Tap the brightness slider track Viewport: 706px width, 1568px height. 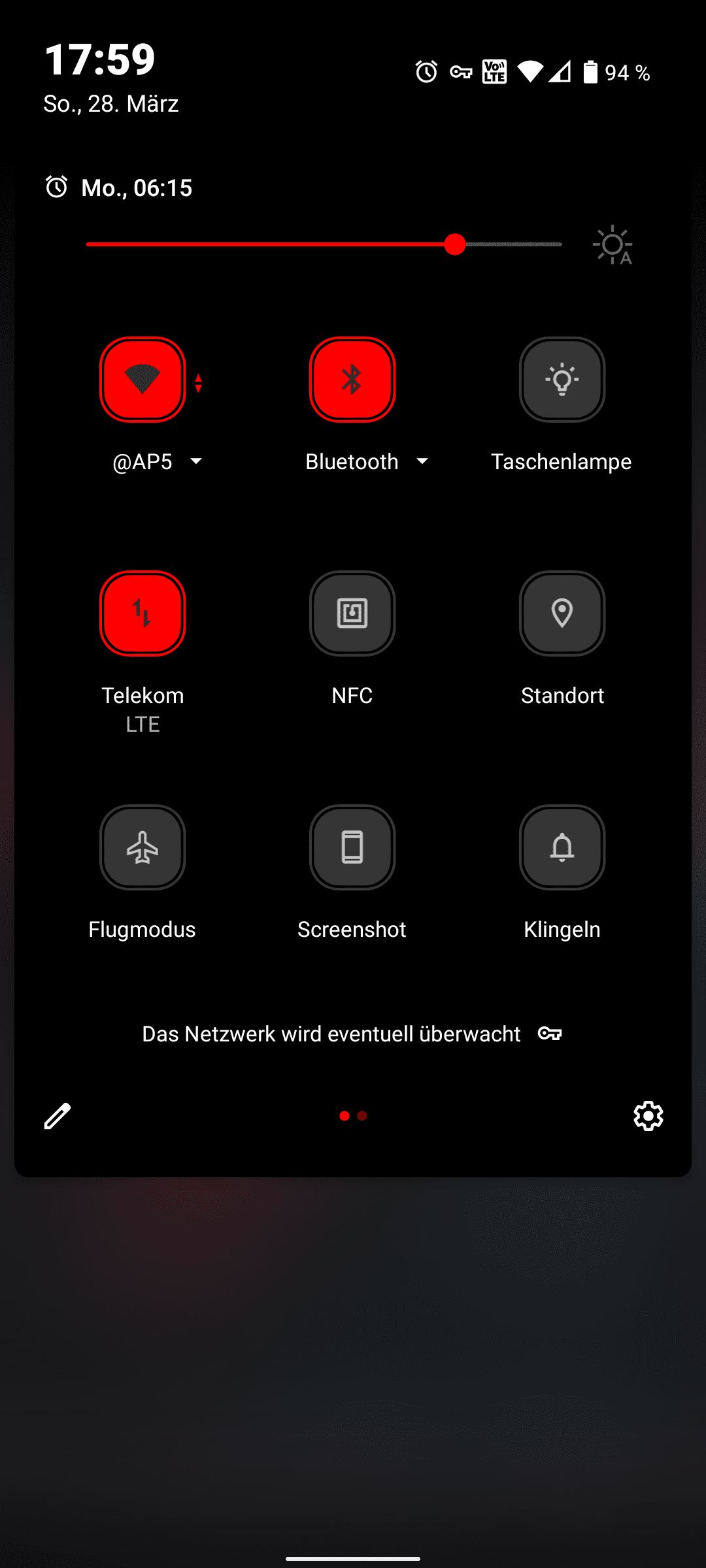[324, 244]
